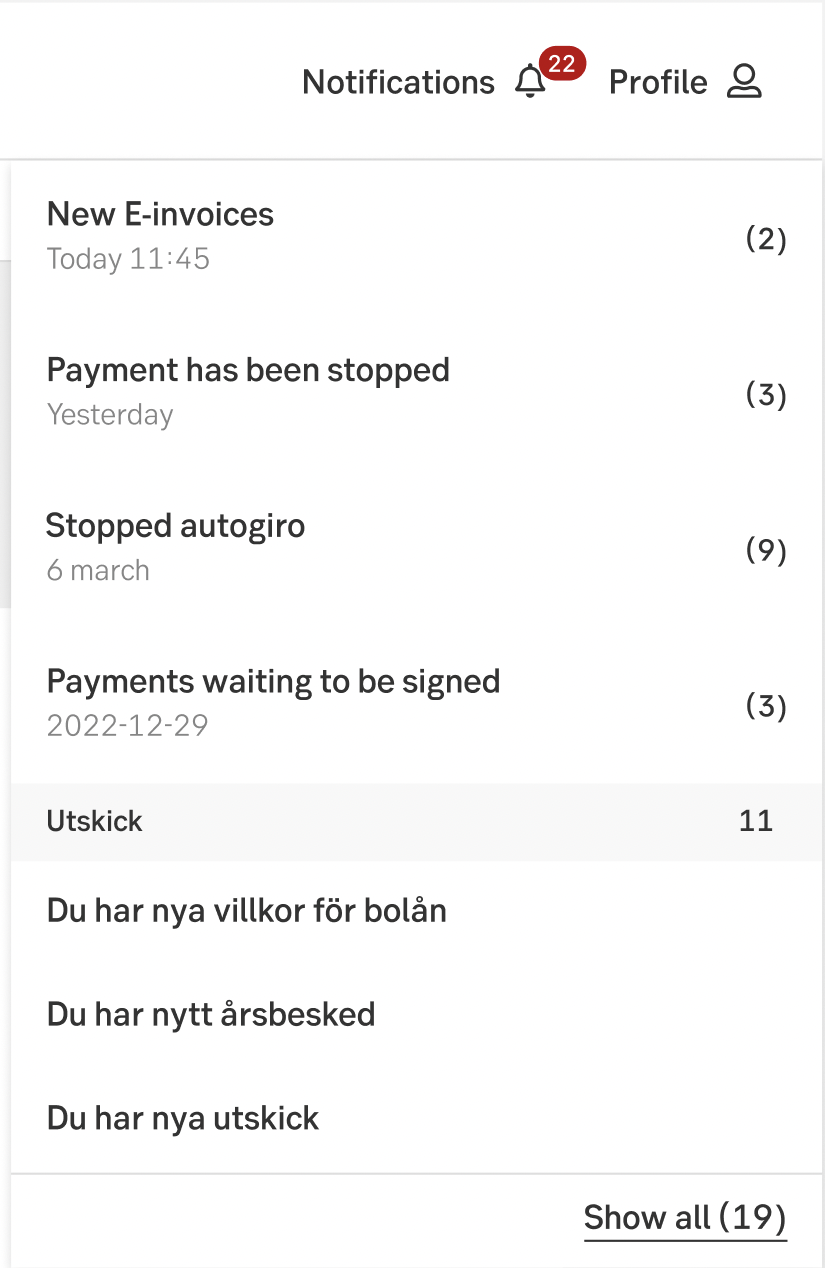Click the Profile menu label

click(657, 82)
